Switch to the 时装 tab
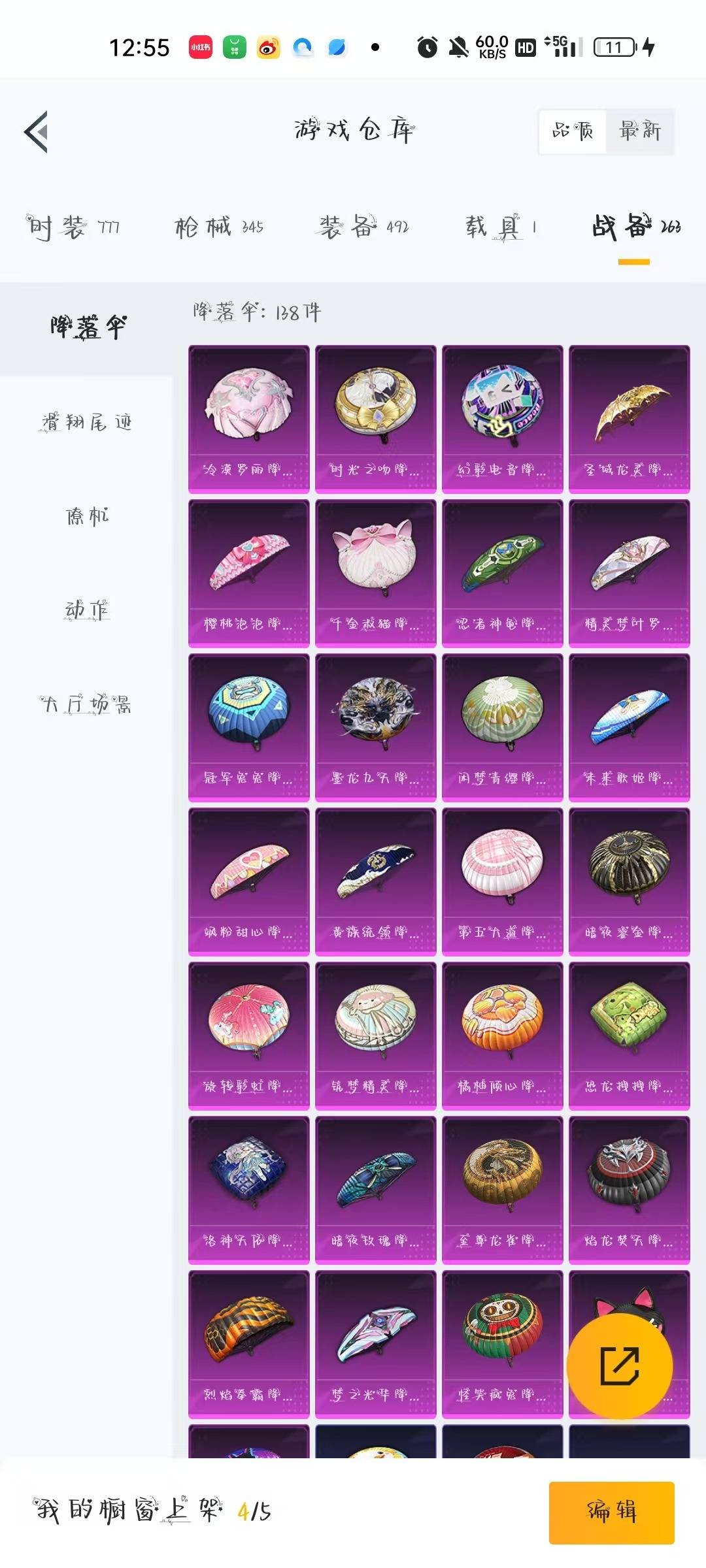The height and width of the screenshot is (1568, 706). click(73, 227)
